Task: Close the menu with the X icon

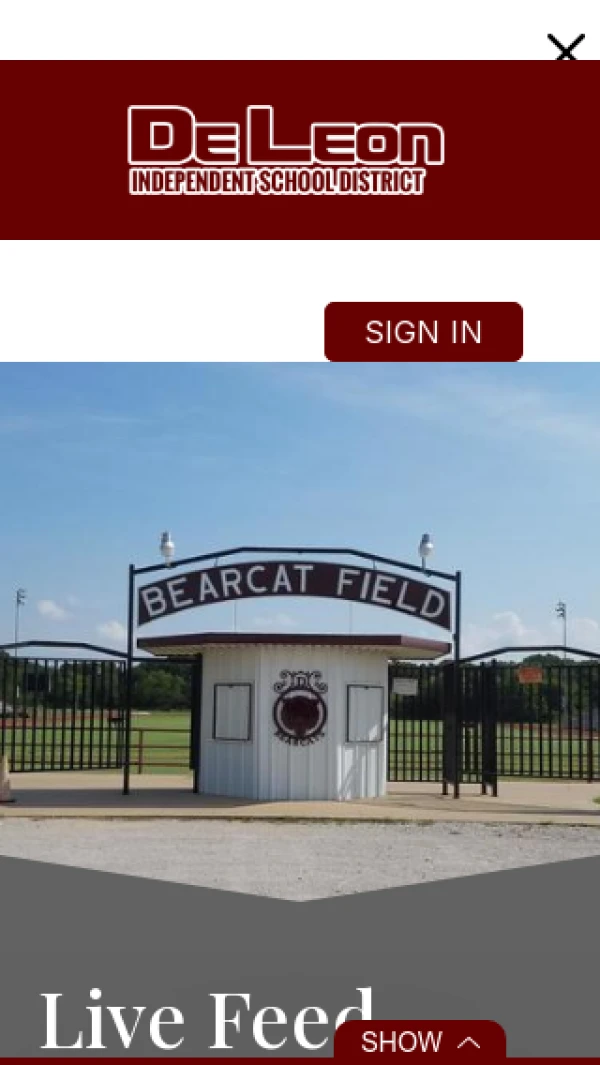Action: pyautogui.click(x=565, y=47)
